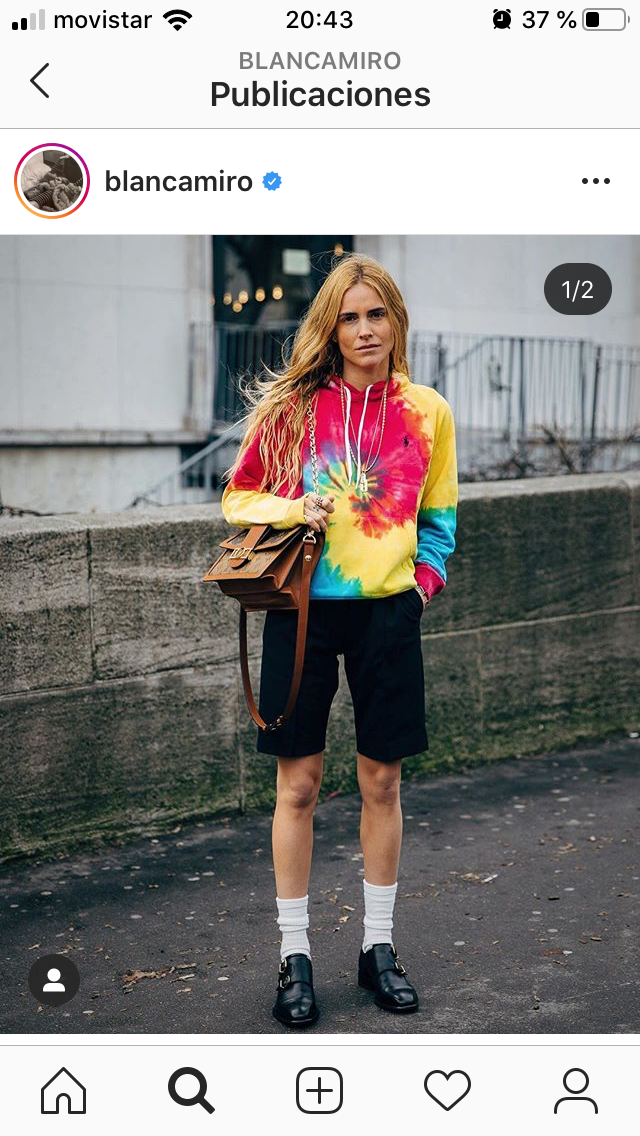640x1136 pixels.
Task: Open the post's three-dot options menu
Action: click(596, 181)
